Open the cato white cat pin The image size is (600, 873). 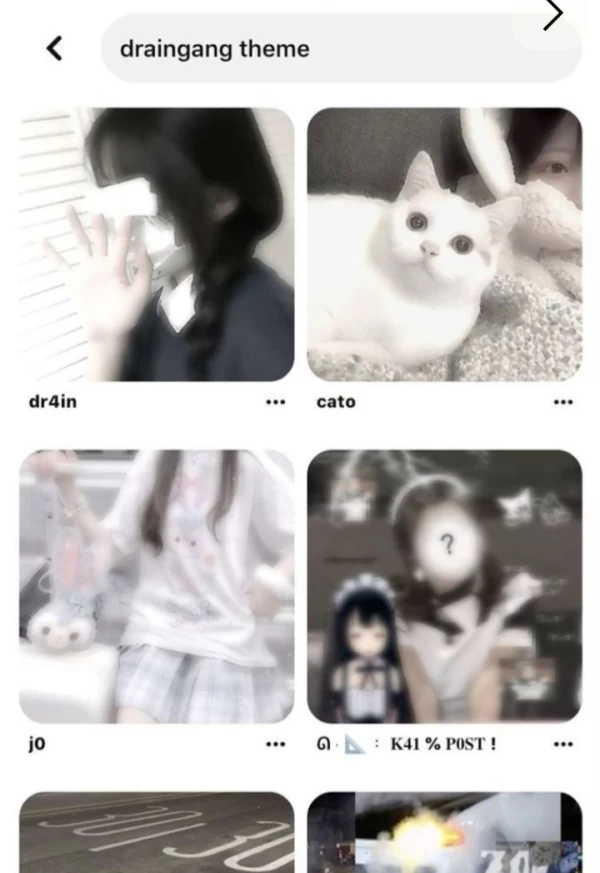pos(444,245)
